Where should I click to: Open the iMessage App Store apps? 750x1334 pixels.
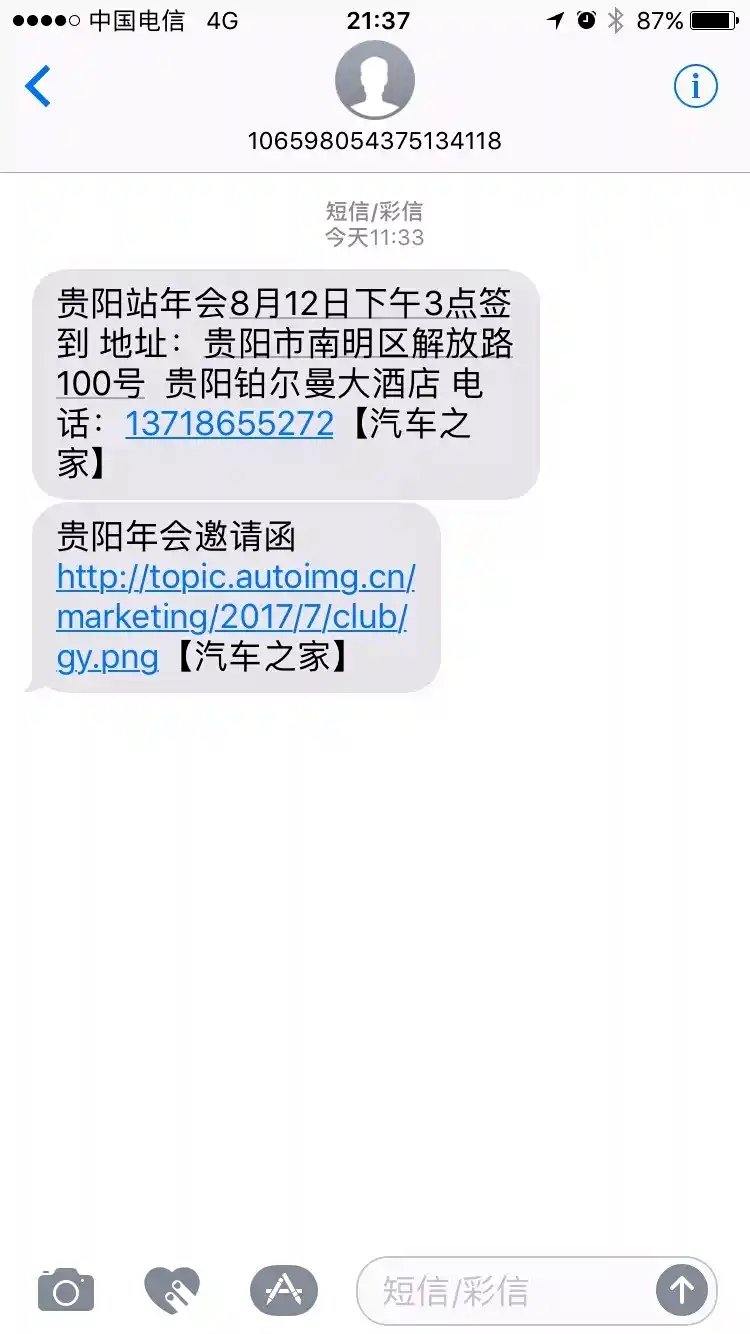click(283, 1290)
